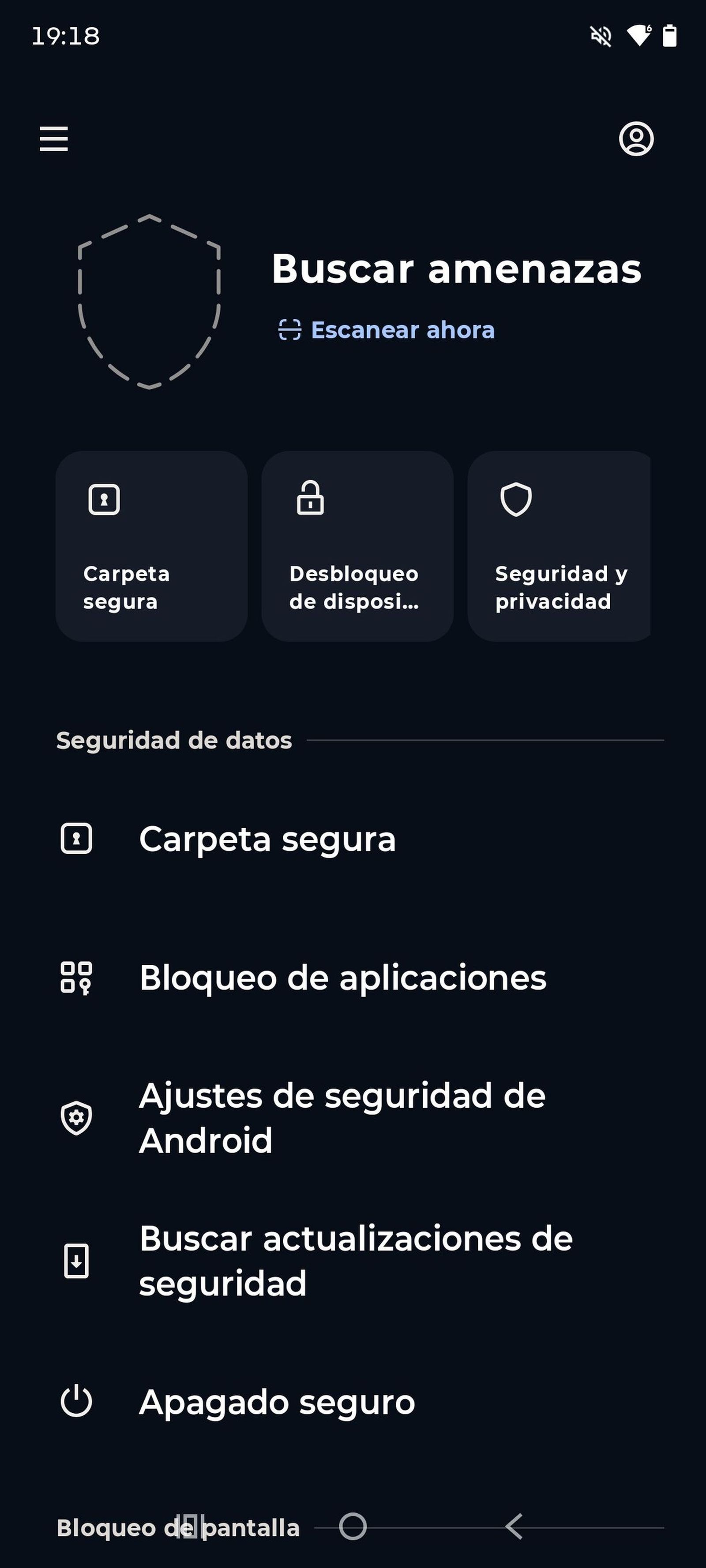Open the account profile icon
706x1568 pixels.
(x=636, y=139)
